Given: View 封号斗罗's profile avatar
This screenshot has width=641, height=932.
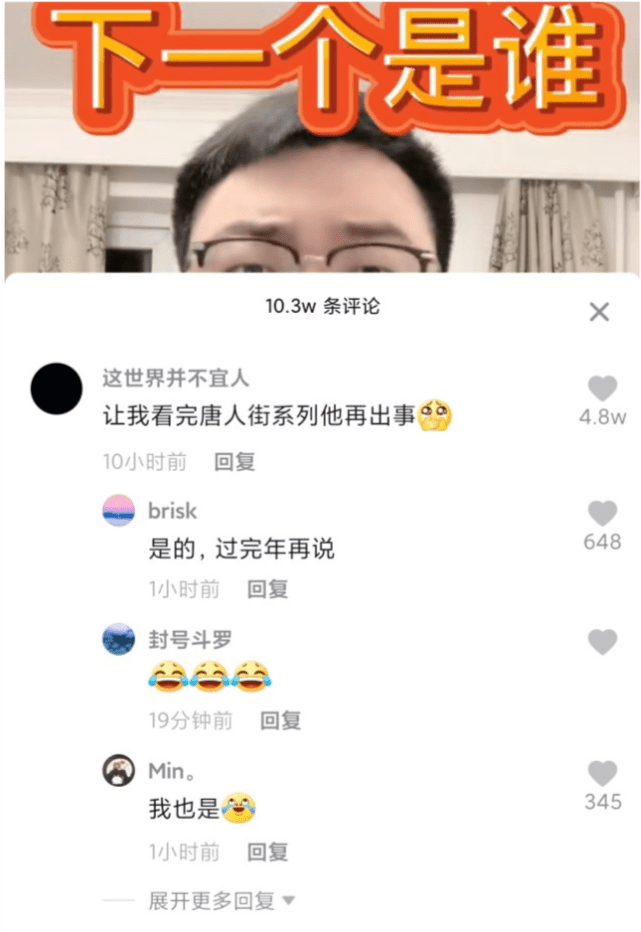Looking at the screenshot, I should 119,639.
